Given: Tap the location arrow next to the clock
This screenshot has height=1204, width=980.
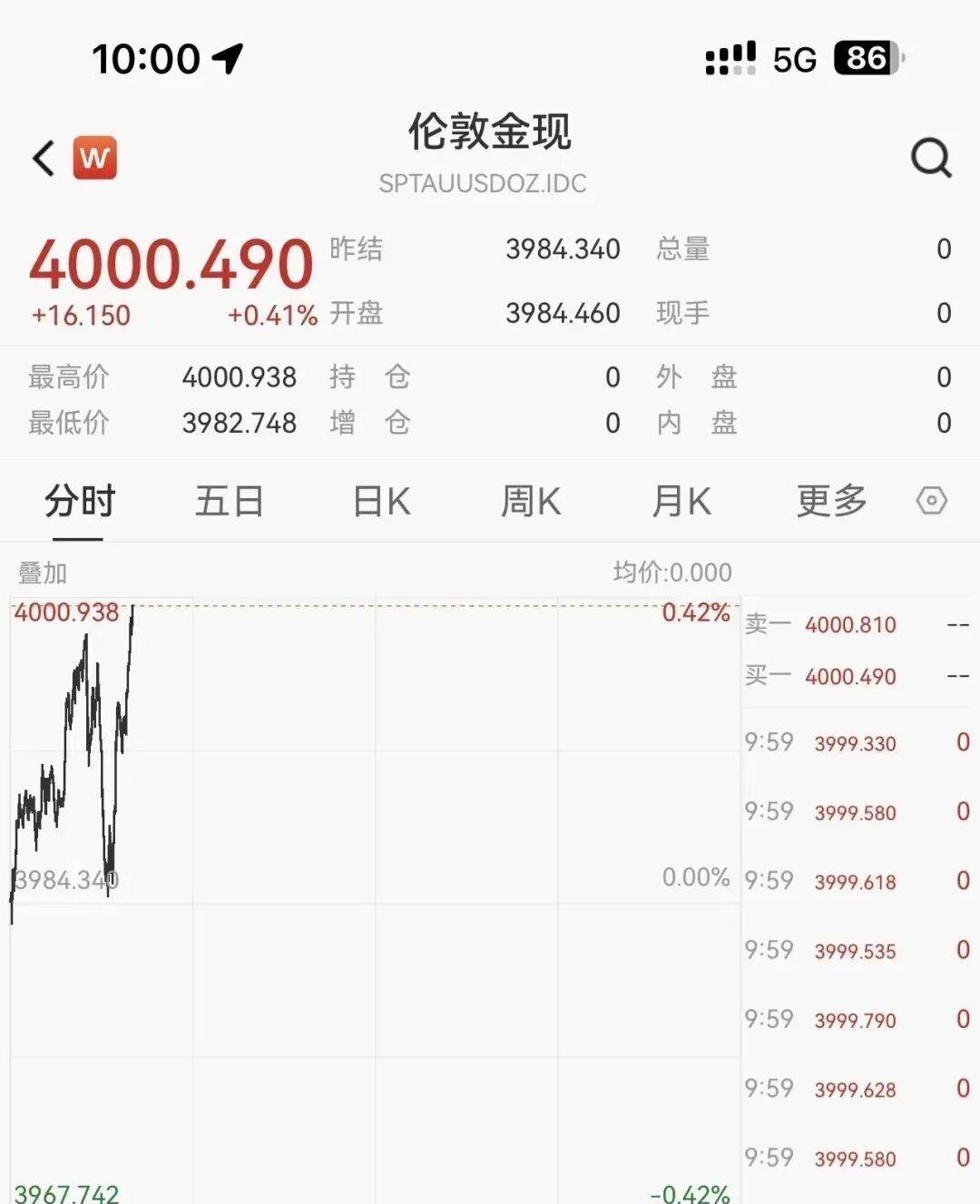Looking at the screenshot, I should (x=228, y=57).
